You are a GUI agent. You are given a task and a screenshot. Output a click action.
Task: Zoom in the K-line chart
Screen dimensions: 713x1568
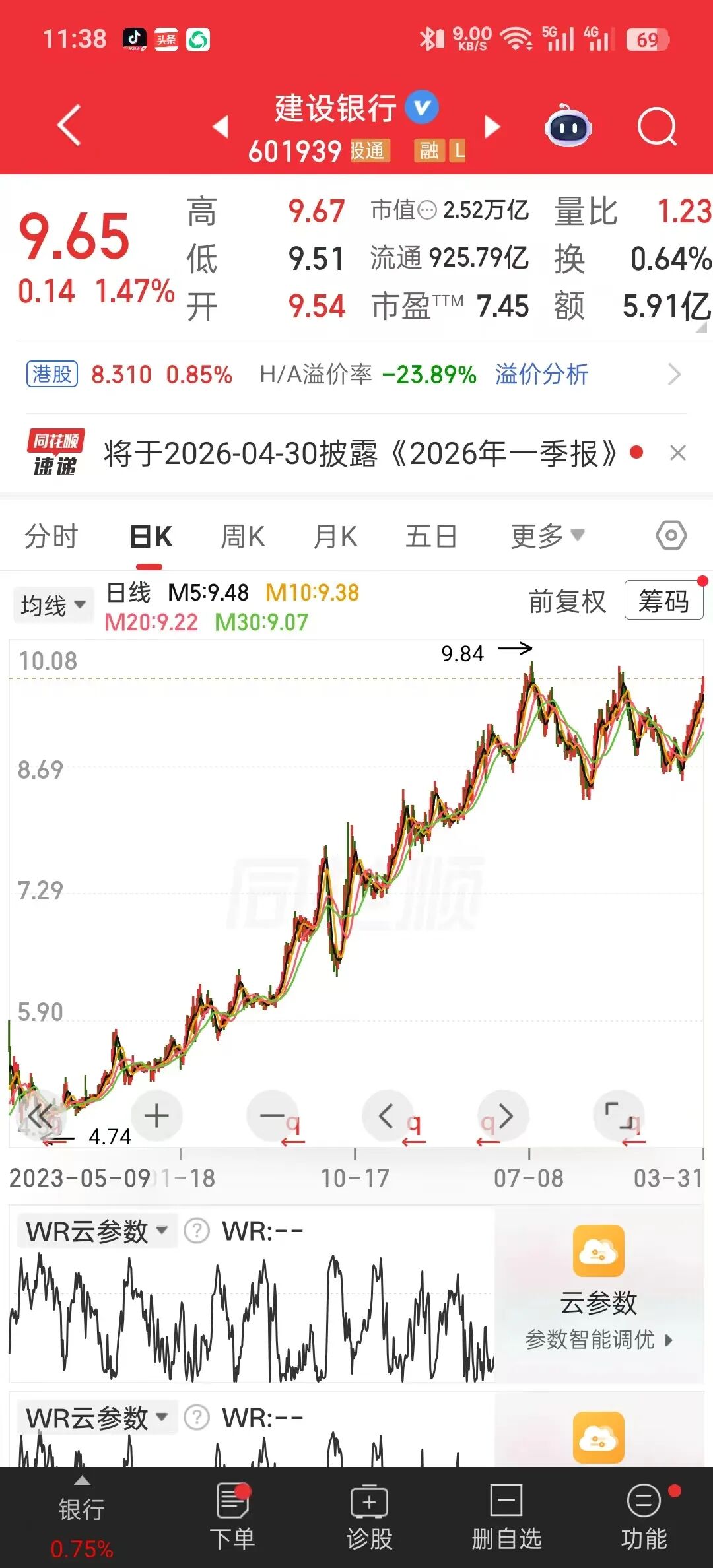point(156,1116)
